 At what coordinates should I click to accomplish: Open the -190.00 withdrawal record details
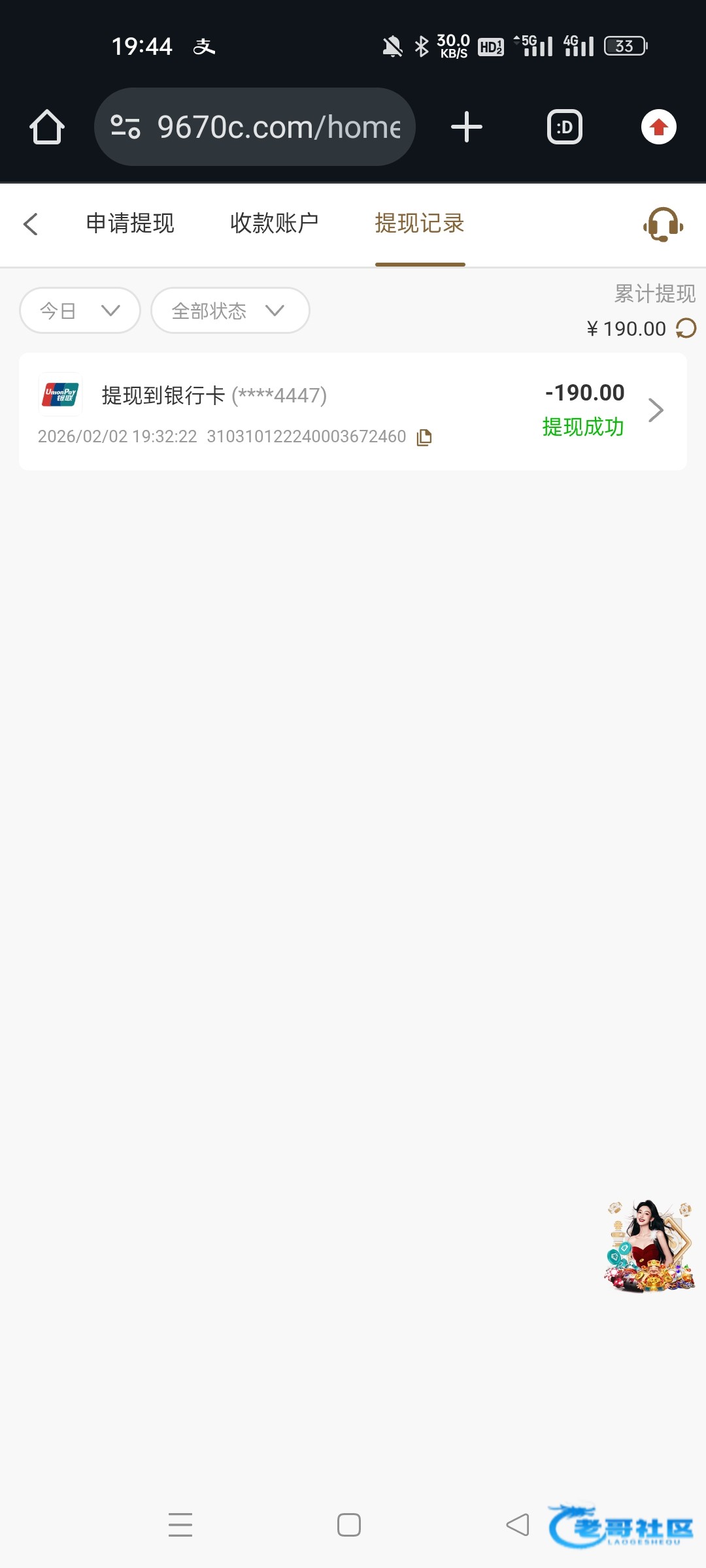656,410
